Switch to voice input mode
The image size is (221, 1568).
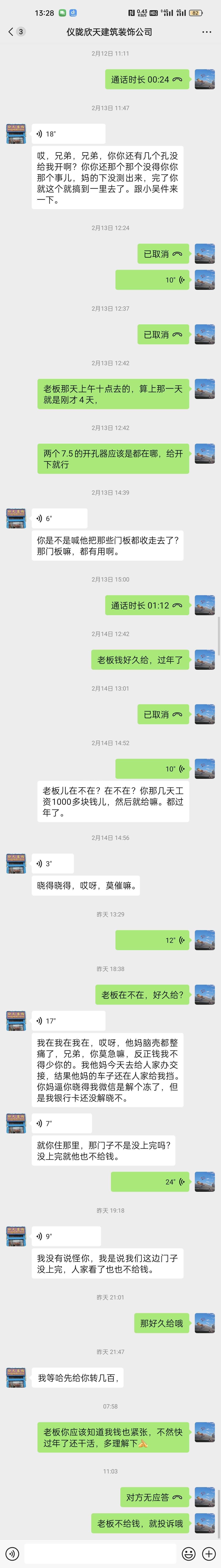(x=12, y=1553)
